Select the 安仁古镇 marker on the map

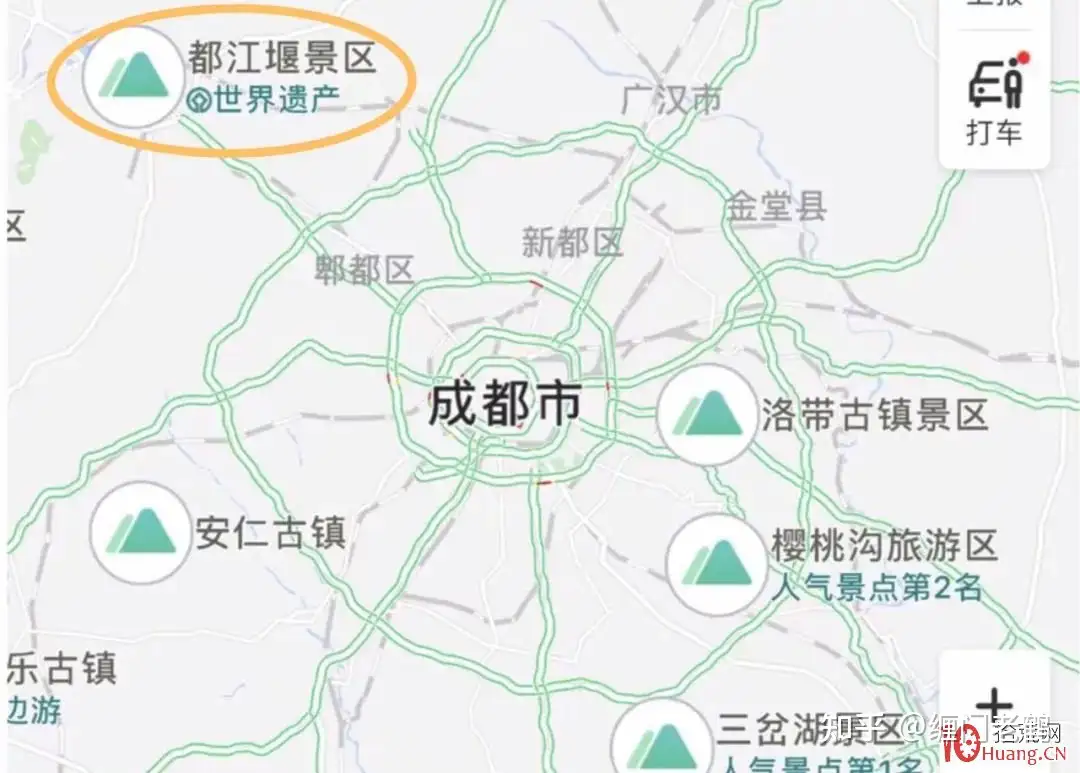pyautogui.click(x=141, y=533)
